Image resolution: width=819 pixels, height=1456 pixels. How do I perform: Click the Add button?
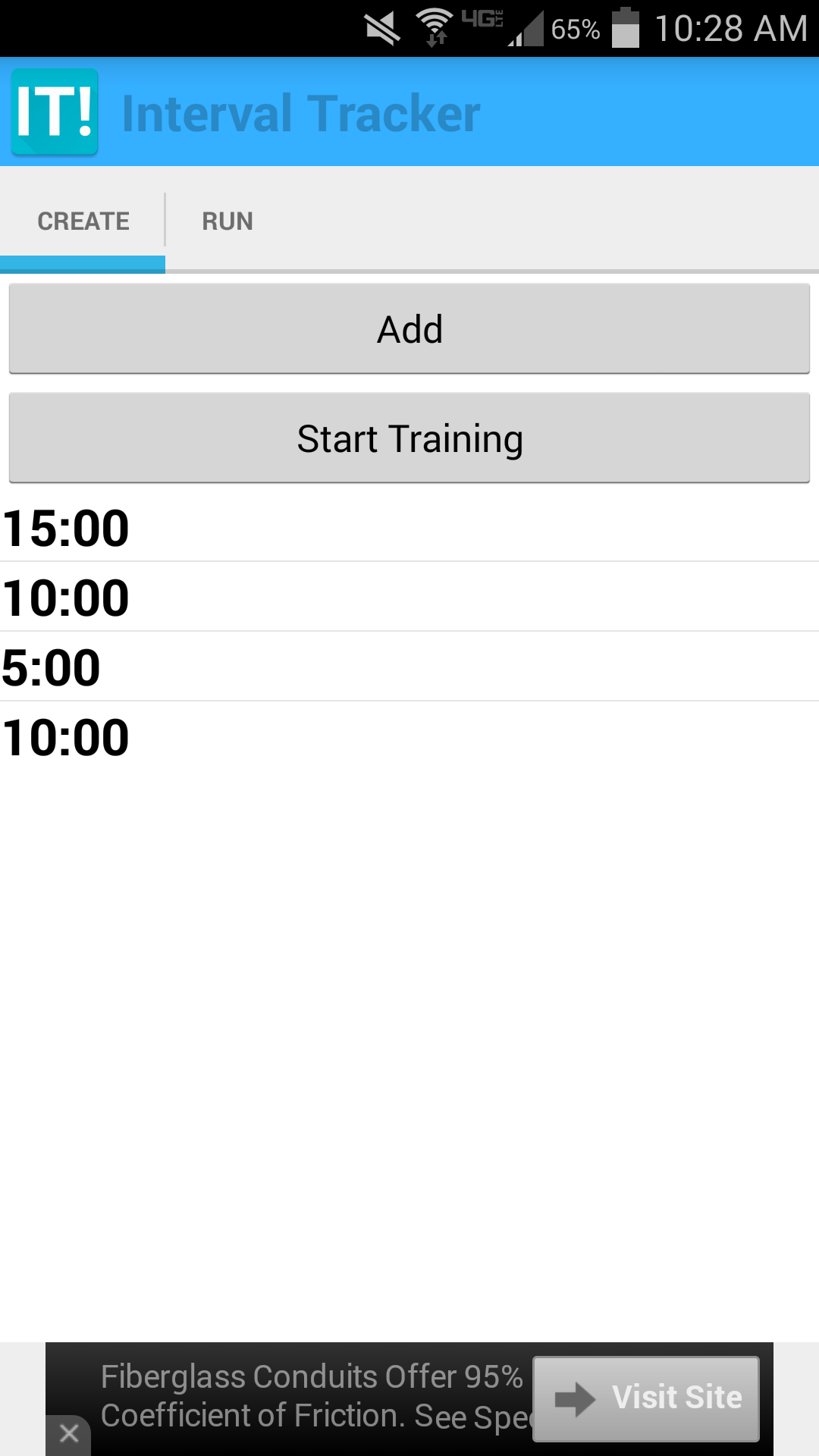click(409, 328)
